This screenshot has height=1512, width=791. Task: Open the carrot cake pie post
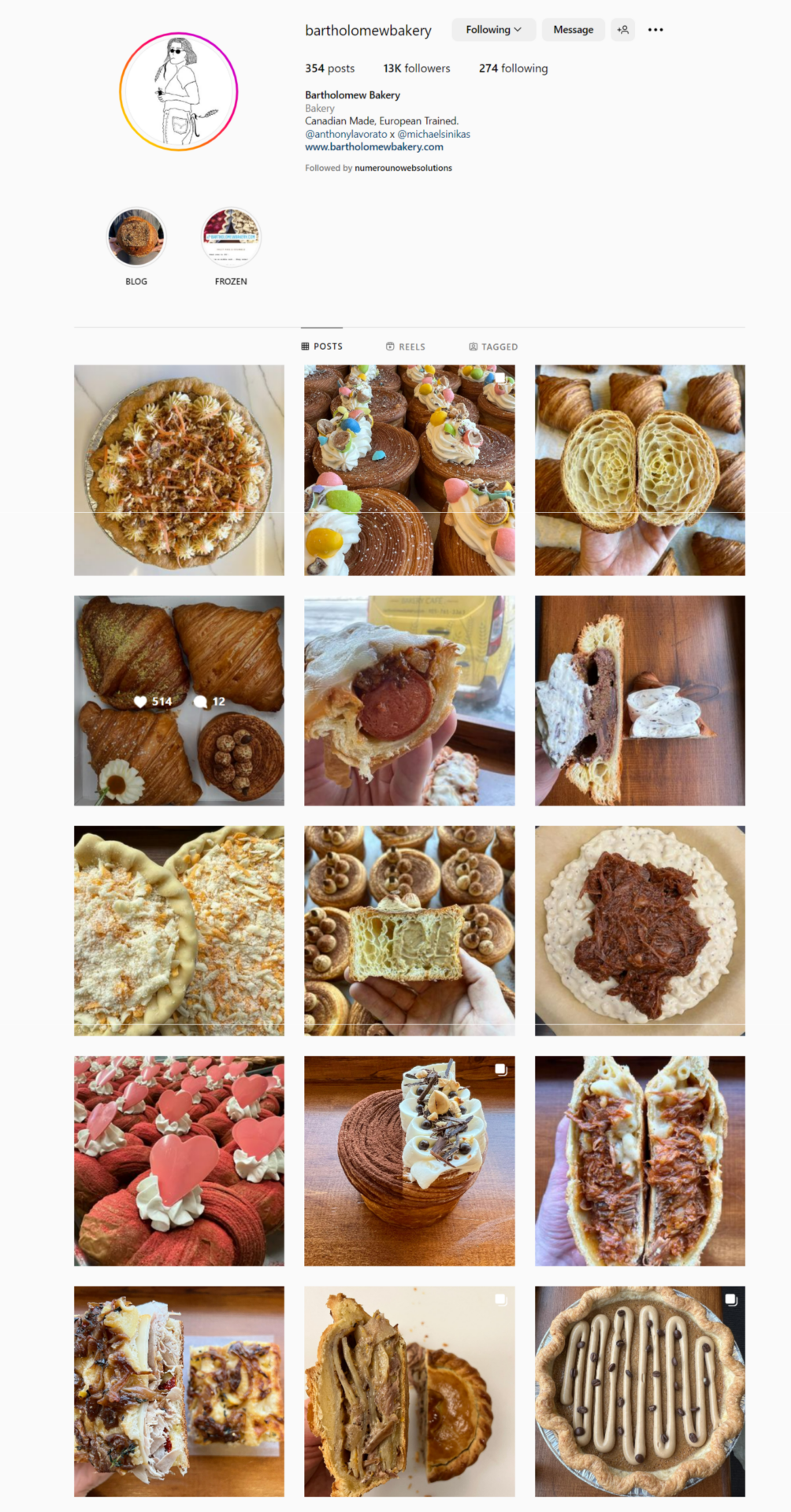point(179,470)
